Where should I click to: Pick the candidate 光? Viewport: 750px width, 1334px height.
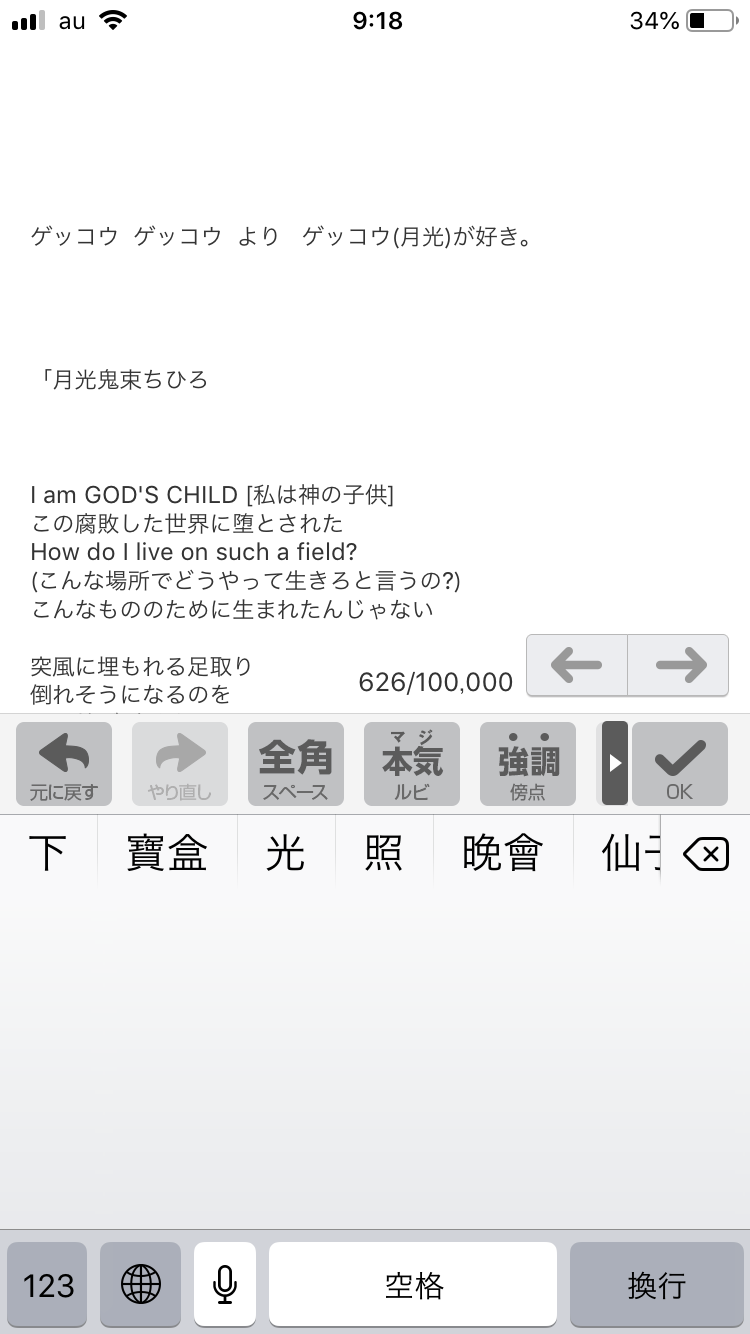pyautogui.click(x=286, y=854)
